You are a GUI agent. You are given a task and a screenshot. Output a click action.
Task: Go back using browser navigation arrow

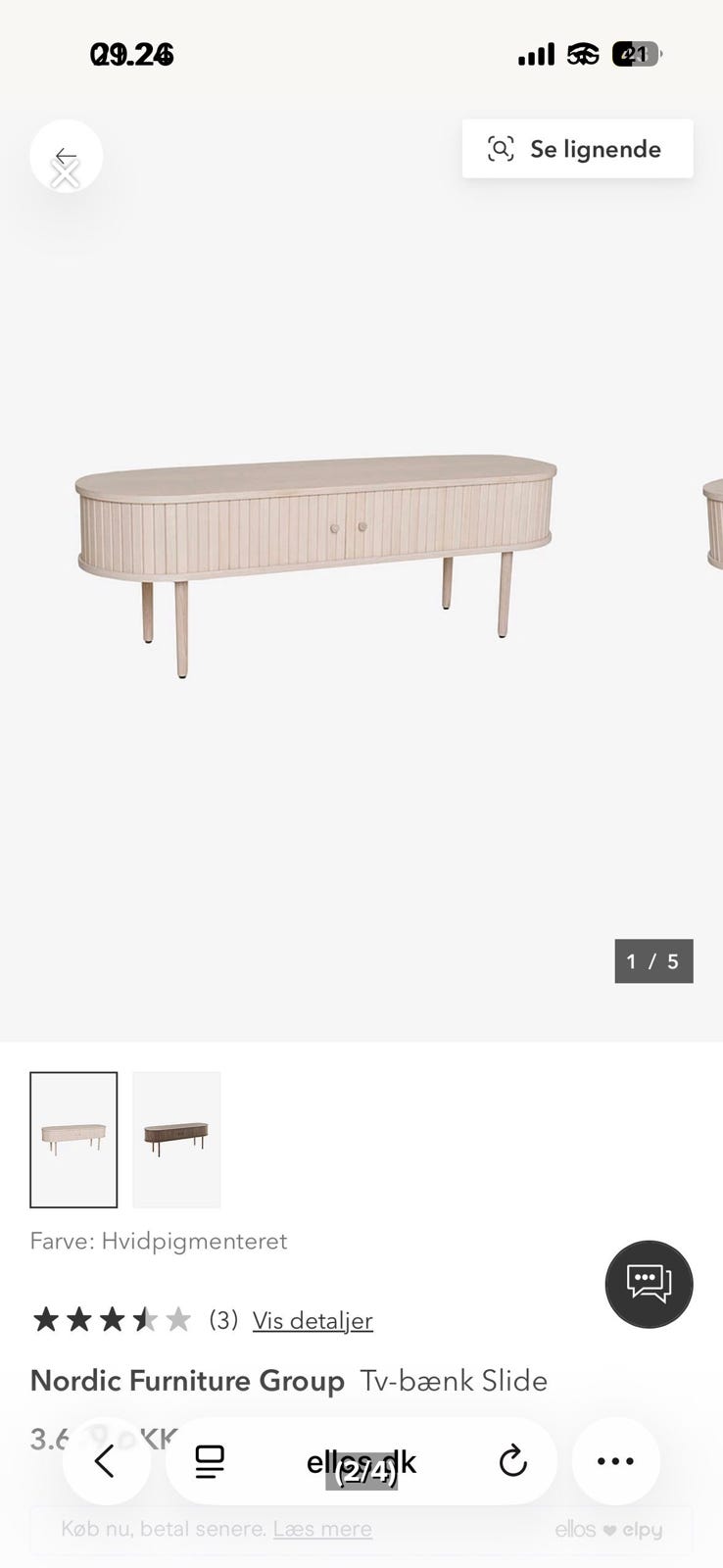[x=107, y=1461]
